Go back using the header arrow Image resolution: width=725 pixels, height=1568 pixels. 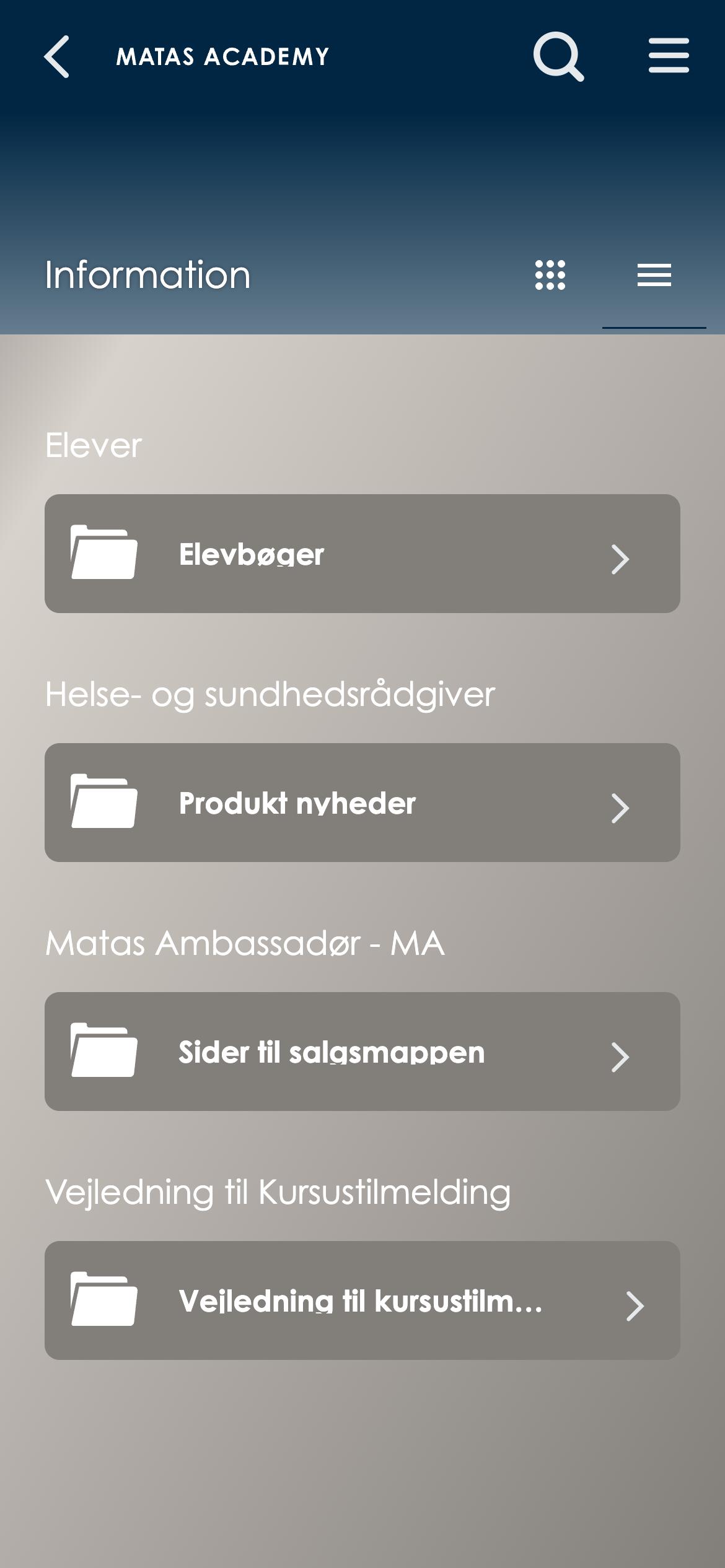(x=57, y=57)
